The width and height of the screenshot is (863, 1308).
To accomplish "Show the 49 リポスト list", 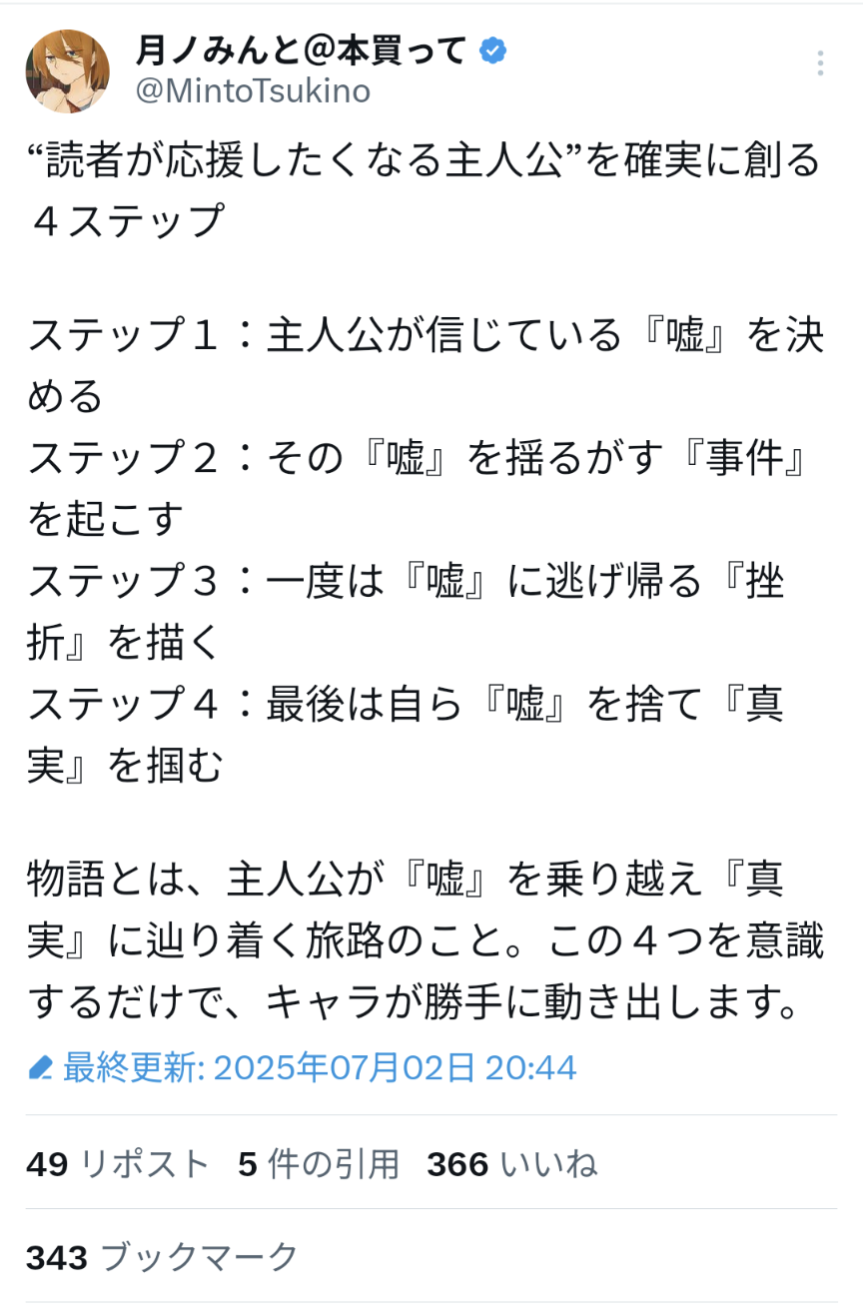I will click(x=117, y=1164).
